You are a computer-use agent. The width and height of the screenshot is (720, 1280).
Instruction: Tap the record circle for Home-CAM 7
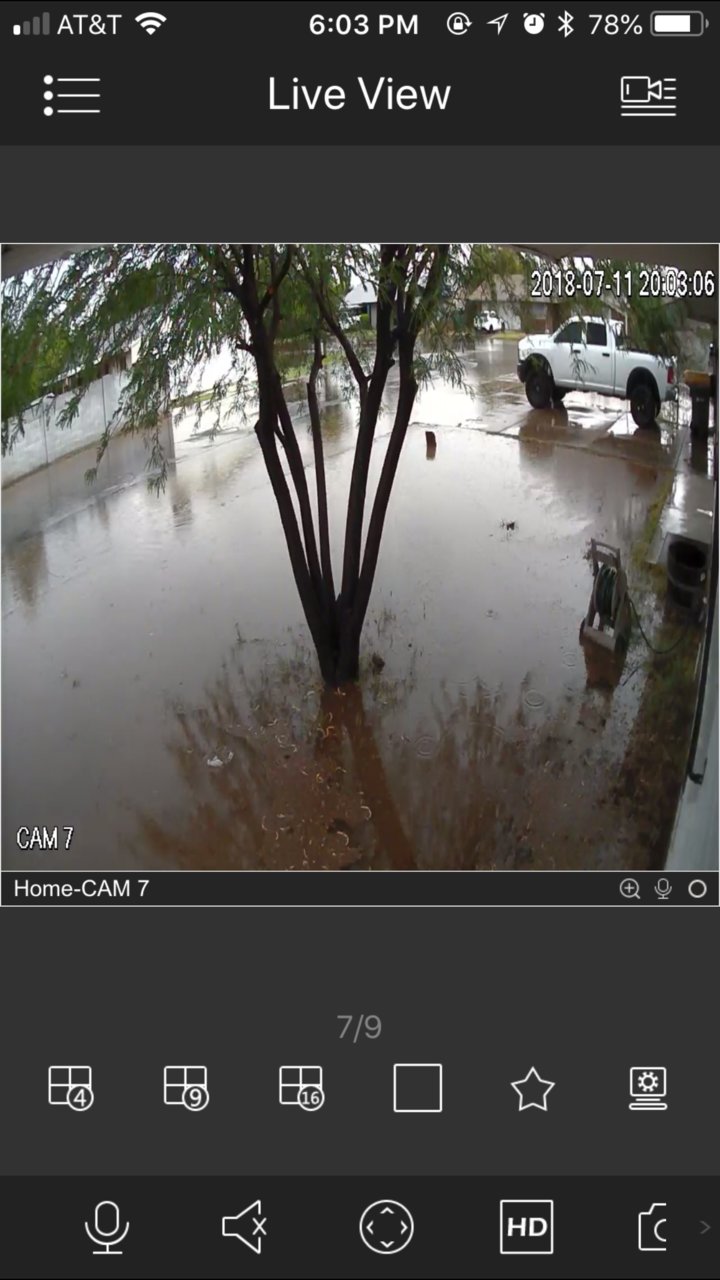point(698,889)
